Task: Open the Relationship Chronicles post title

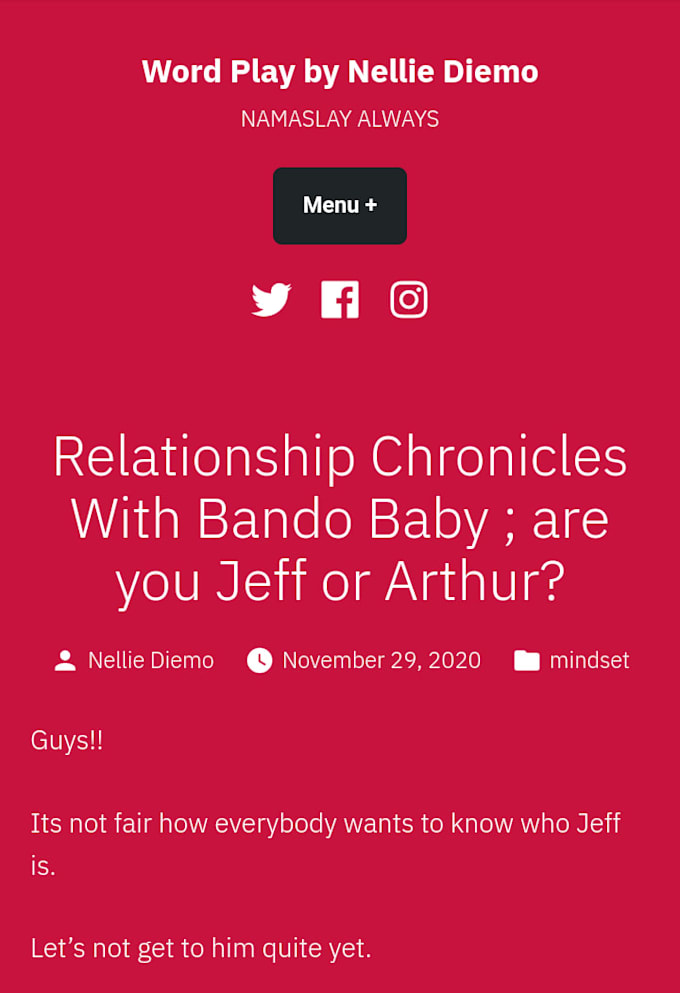Action: click(340, 519)
